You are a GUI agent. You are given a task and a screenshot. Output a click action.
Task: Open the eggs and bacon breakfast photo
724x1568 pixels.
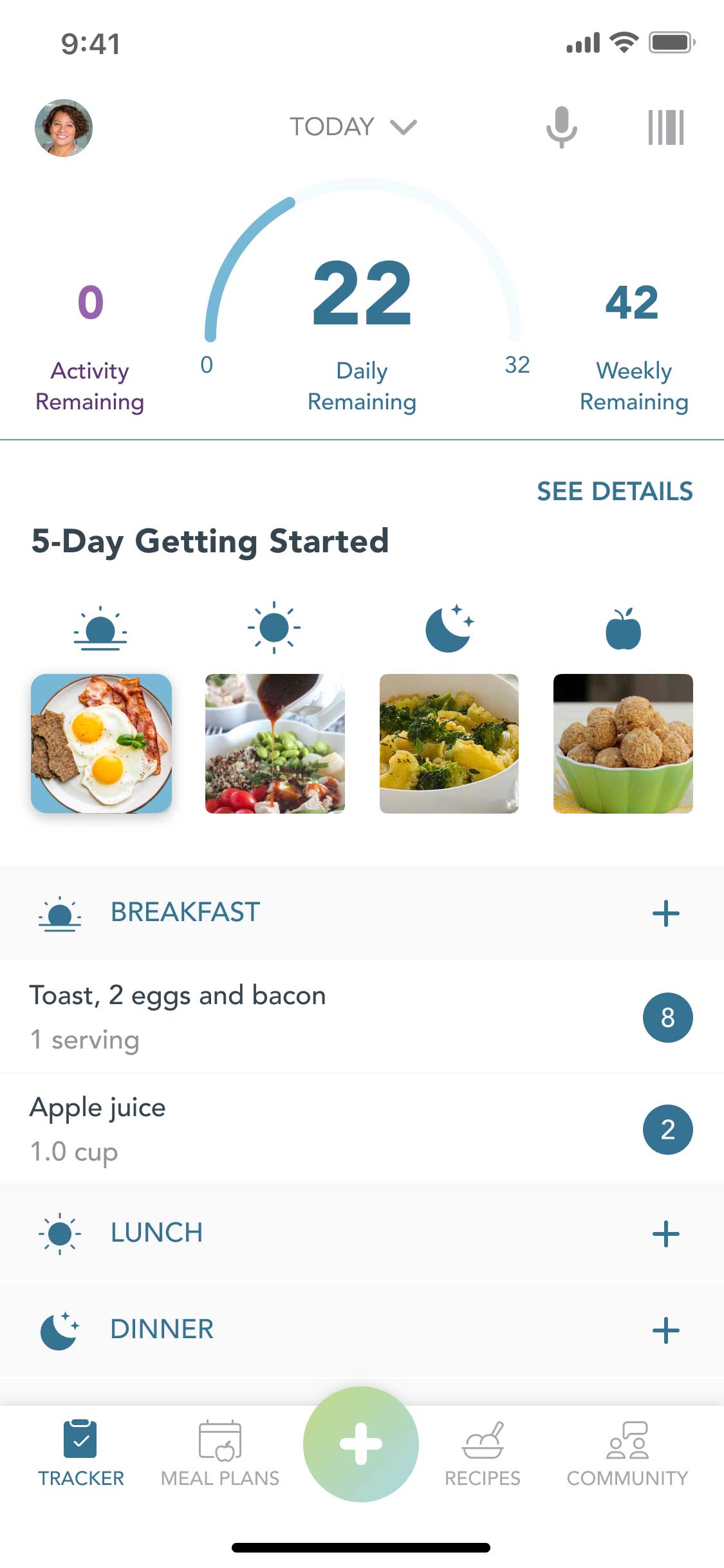pyautogui.click(x=102, y=743)
